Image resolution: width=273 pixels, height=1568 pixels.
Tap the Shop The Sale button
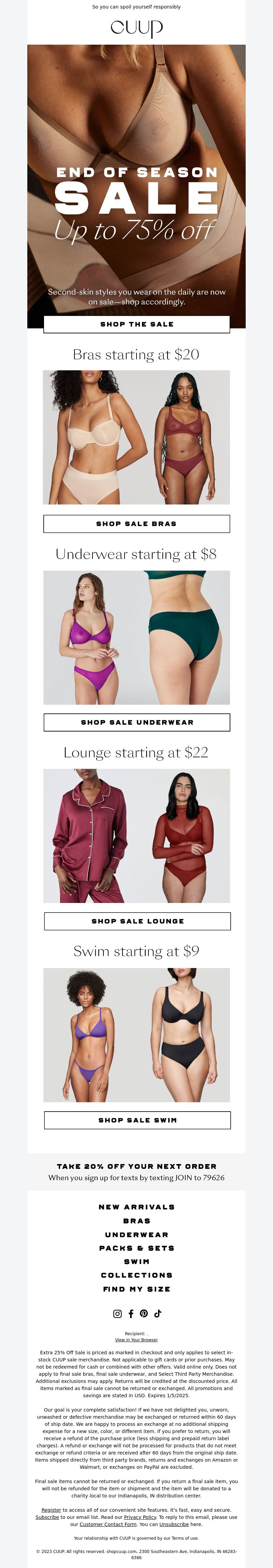click(136, 325)
